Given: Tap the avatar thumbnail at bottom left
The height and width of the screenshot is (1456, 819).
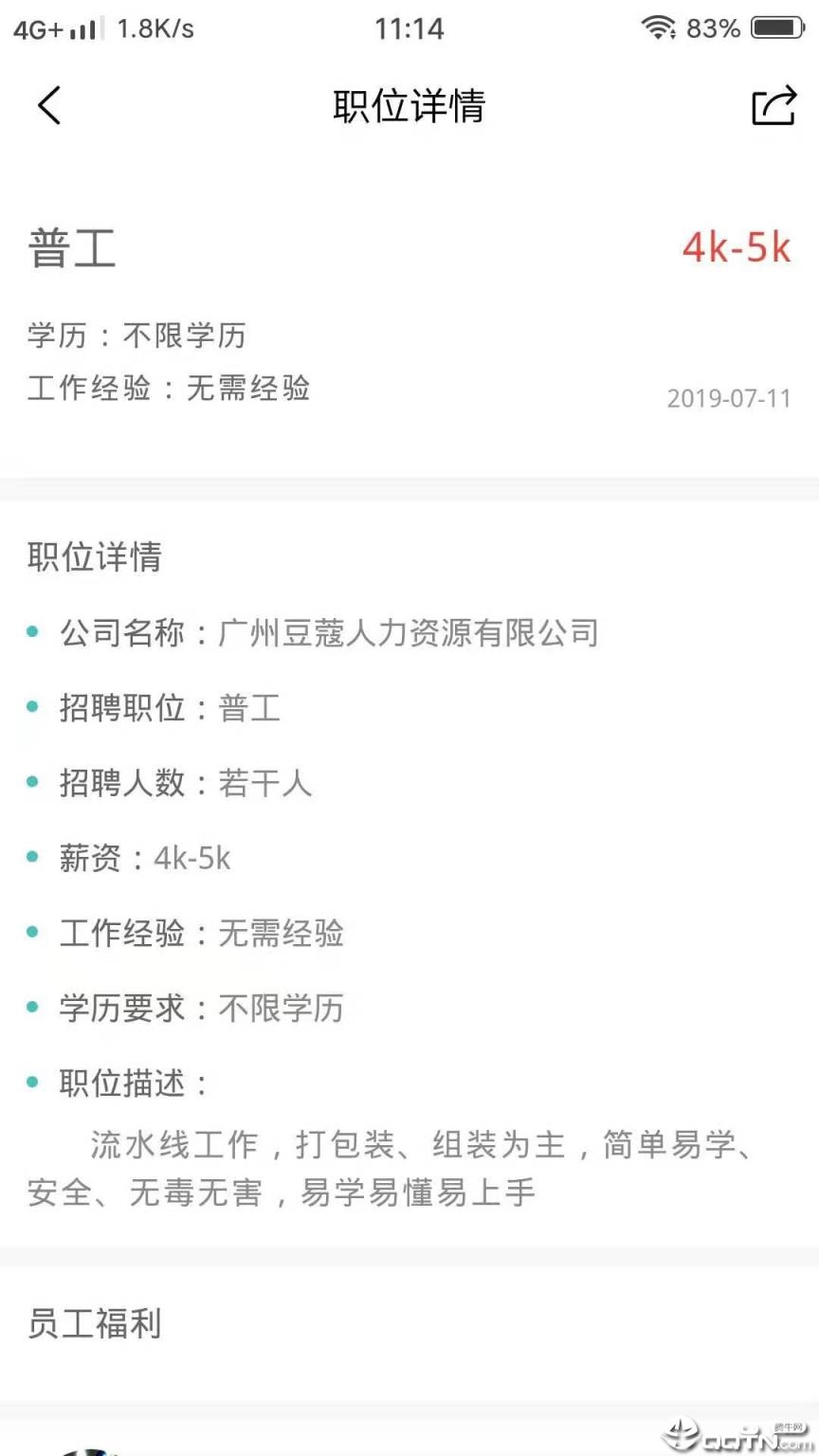Looking at the screenshot, I should tap(90, 1446).
